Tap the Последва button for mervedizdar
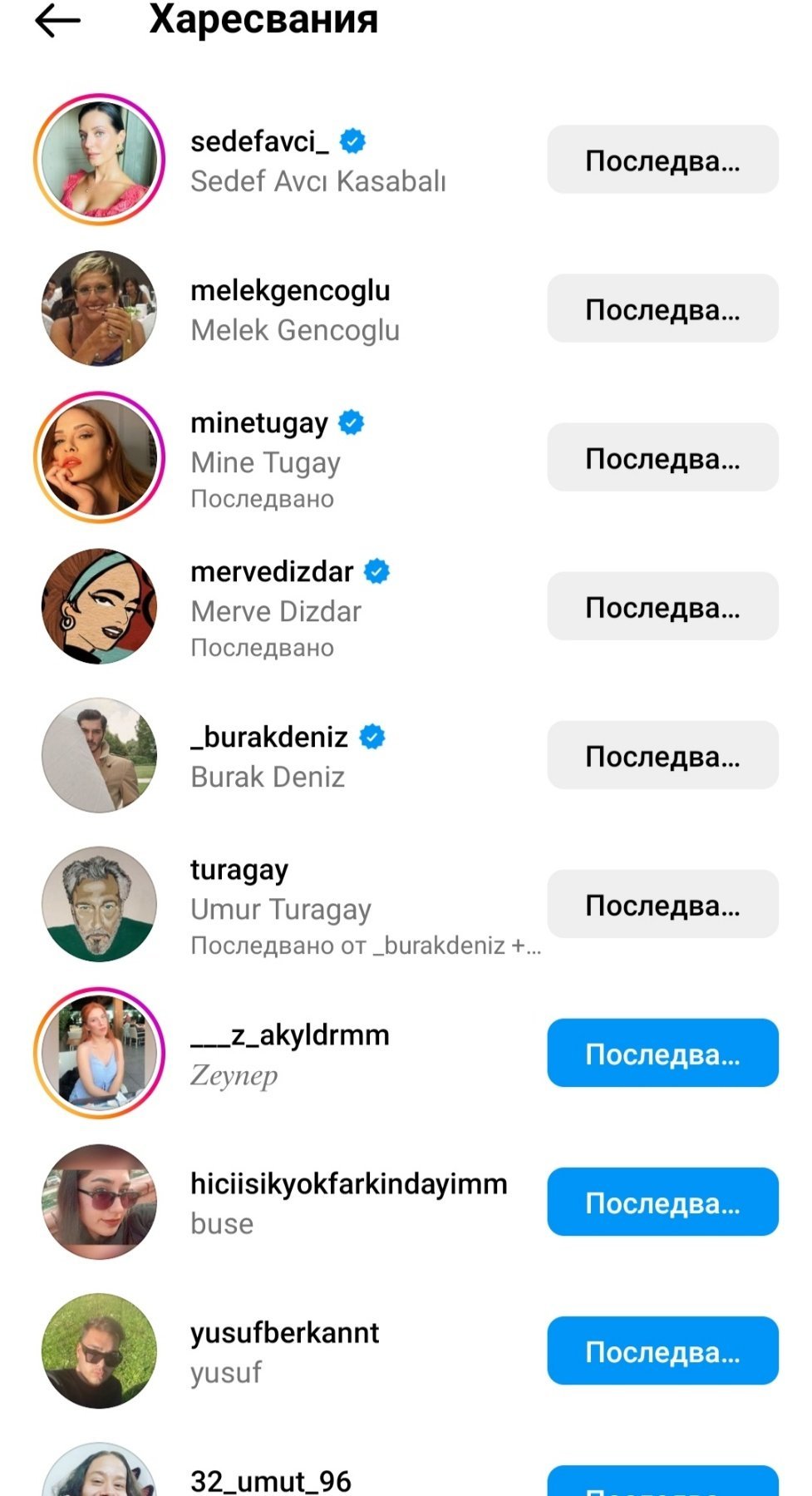Viewport: 812px width, 1496px height. coord(662,606)
